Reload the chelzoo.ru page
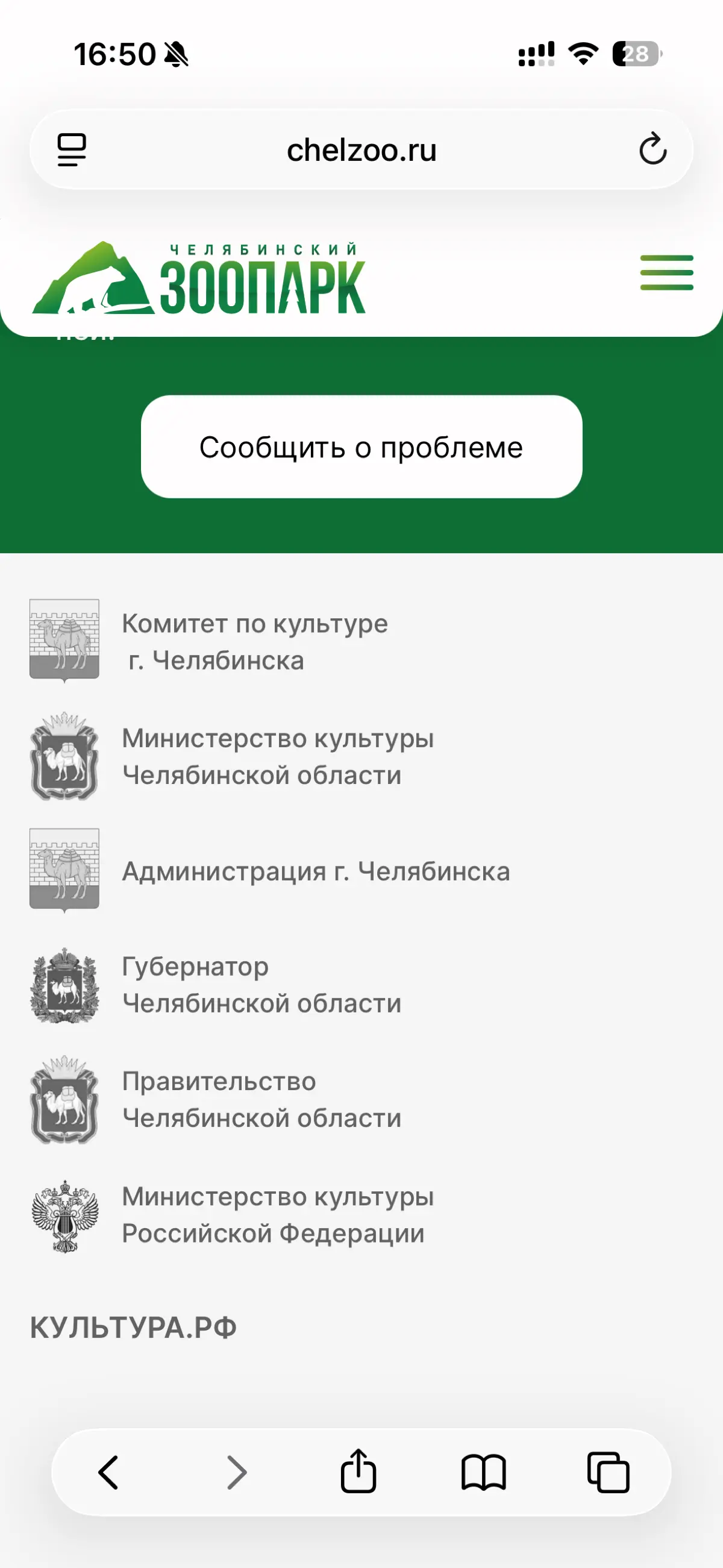723x1568 pixels. 653,150
